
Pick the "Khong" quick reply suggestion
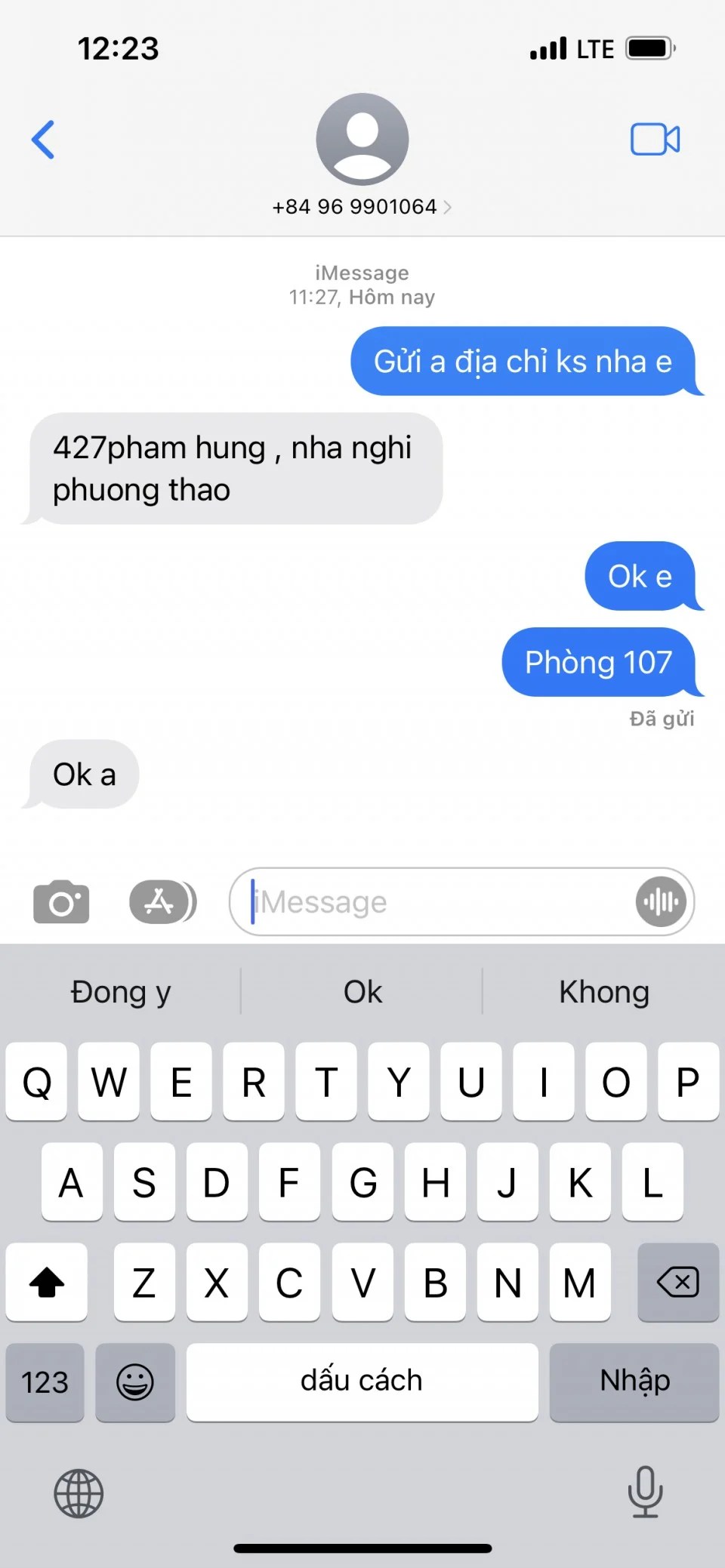point(604,992)
